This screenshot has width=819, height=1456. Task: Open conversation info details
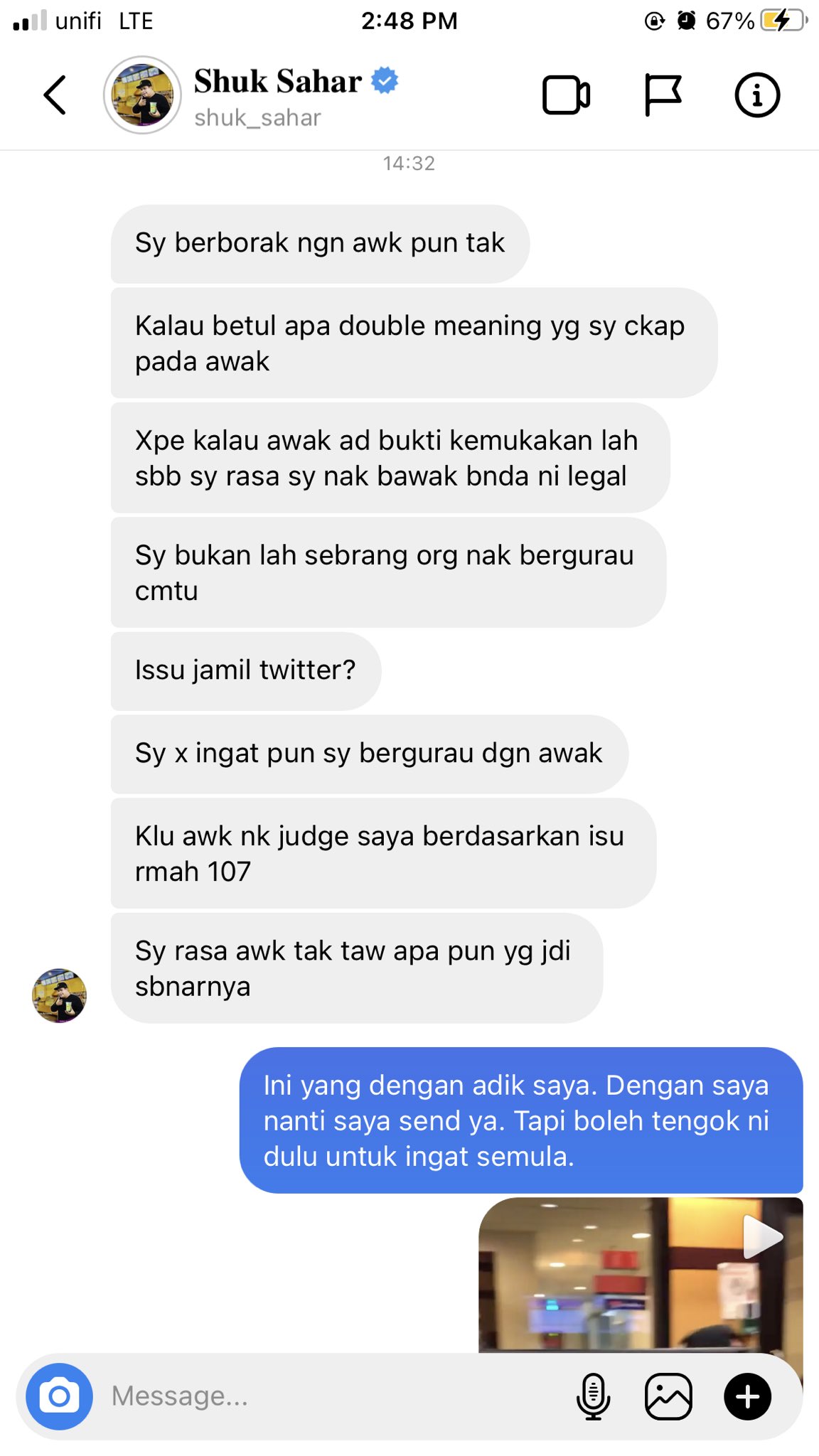[756, 95]
